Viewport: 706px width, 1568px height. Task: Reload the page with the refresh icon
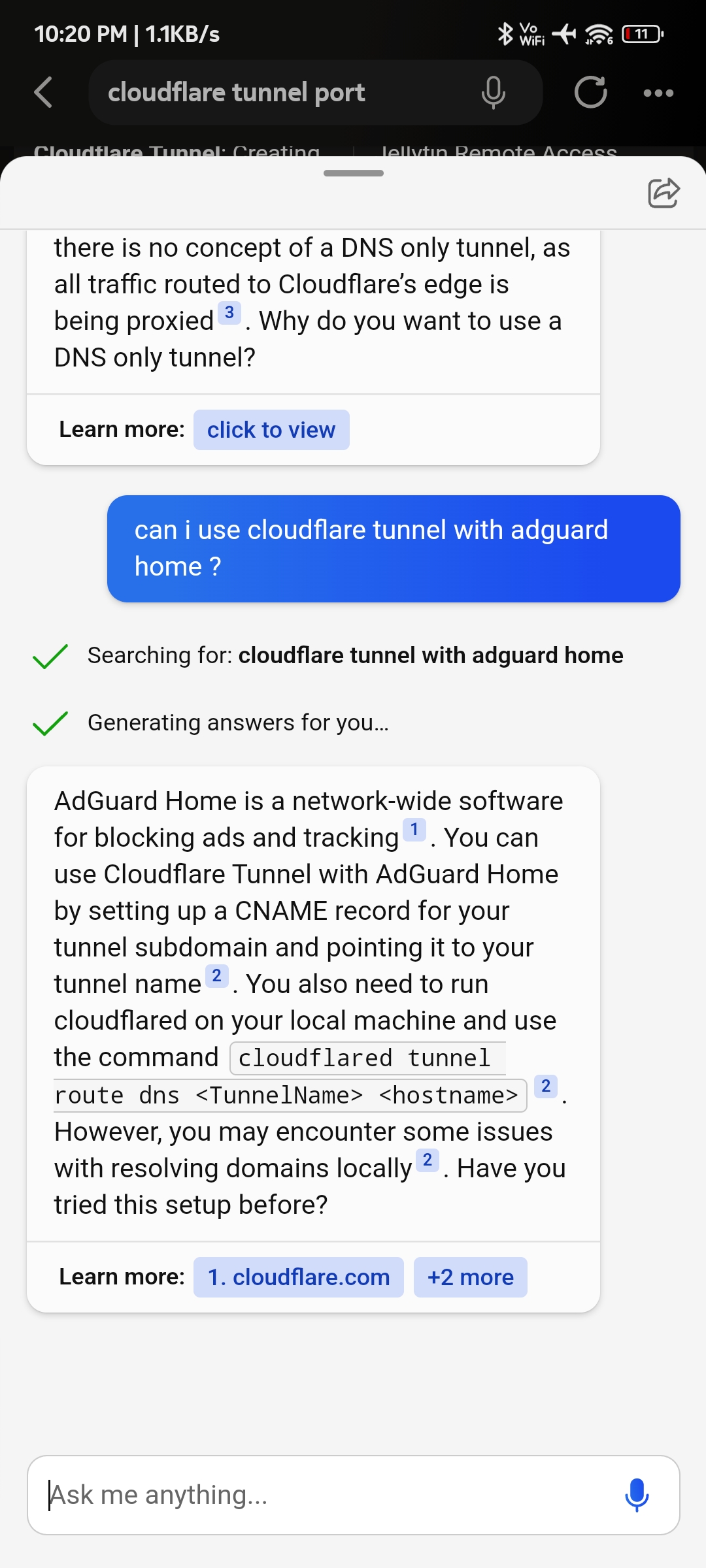591,92
